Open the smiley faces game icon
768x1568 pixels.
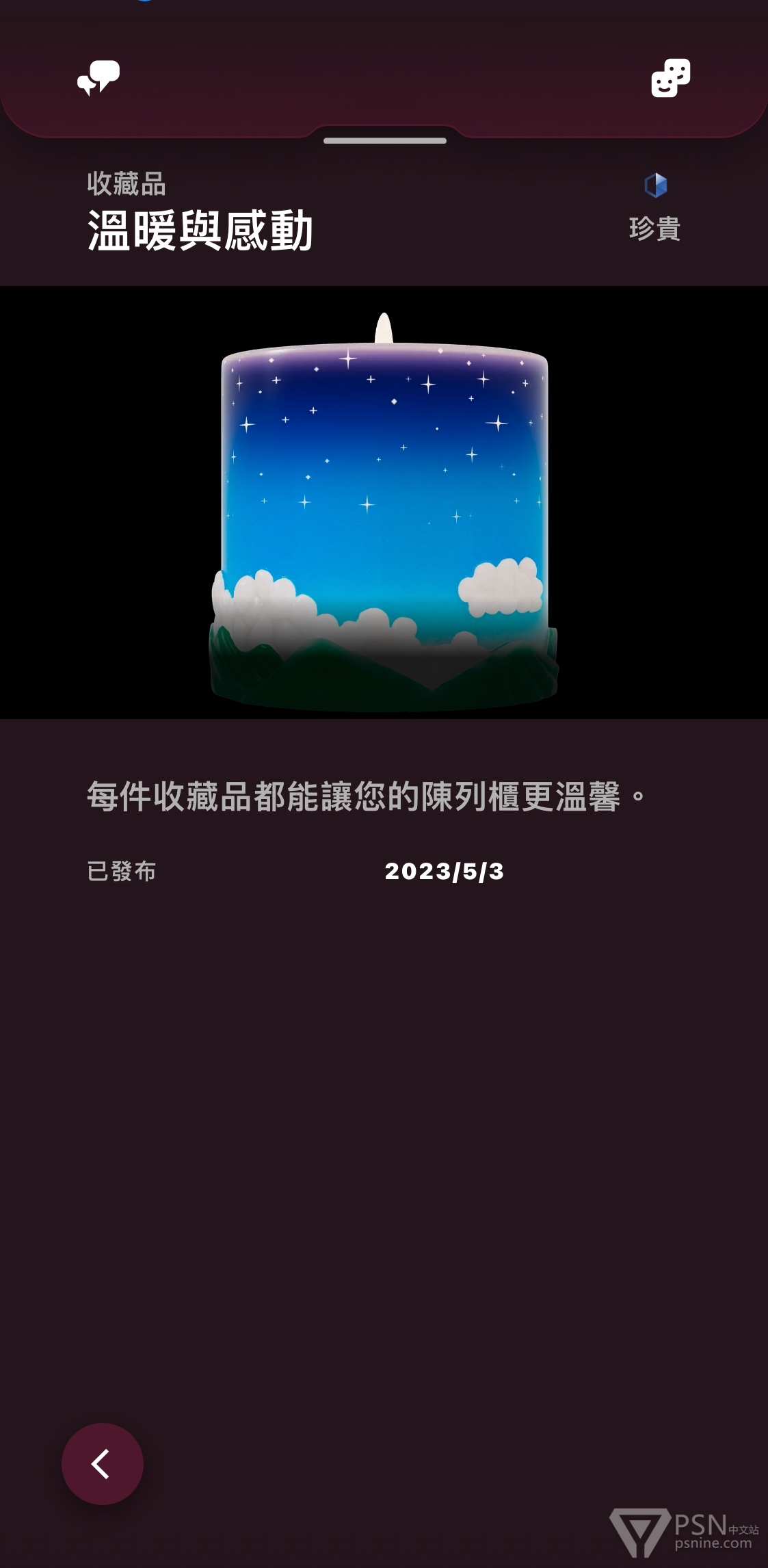click(x=670, y=77)
